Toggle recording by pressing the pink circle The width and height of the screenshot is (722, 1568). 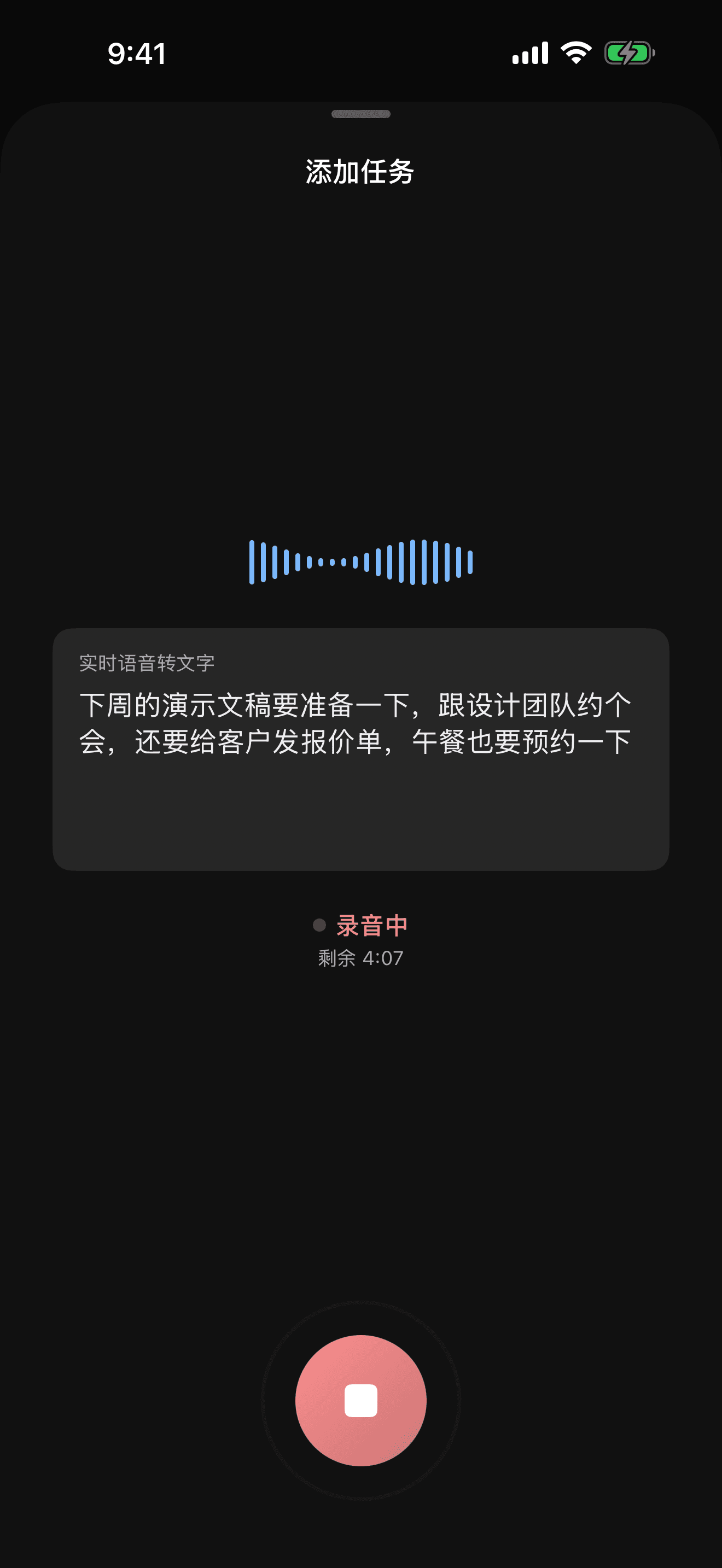(360, 1401)
